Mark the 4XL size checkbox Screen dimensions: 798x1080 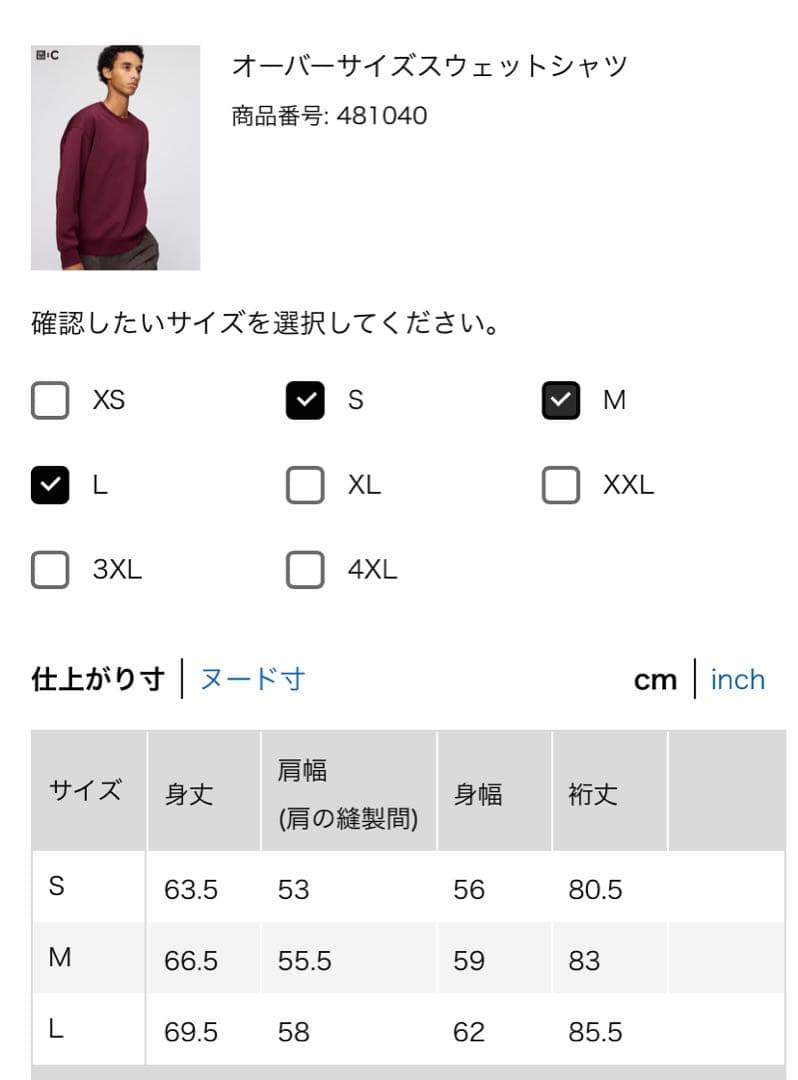(x=305, y=570)
